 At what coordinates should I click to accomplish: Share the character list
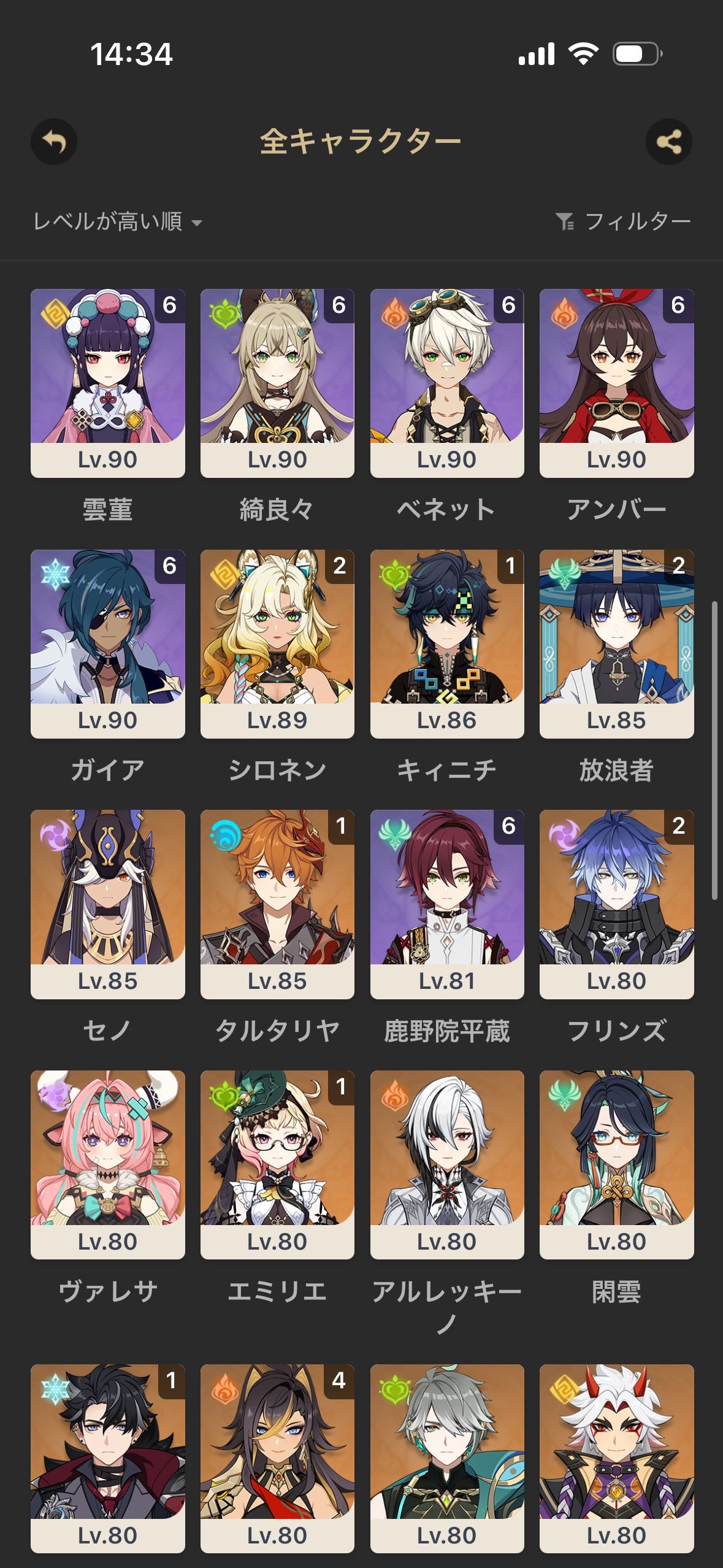pos(668,142)
